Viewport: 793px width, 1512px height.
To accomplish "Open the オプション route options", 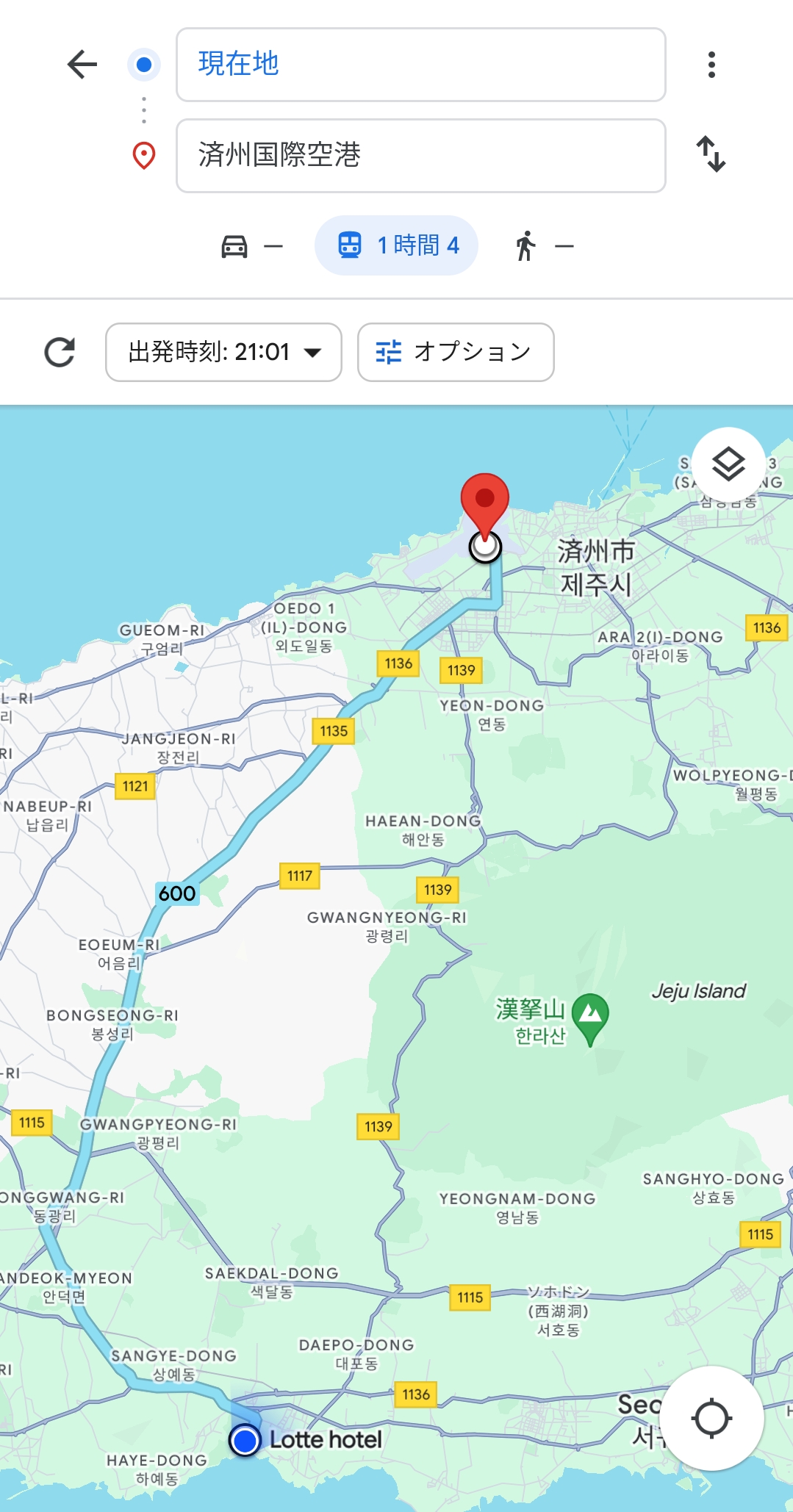I will click(x=456, y=352).
